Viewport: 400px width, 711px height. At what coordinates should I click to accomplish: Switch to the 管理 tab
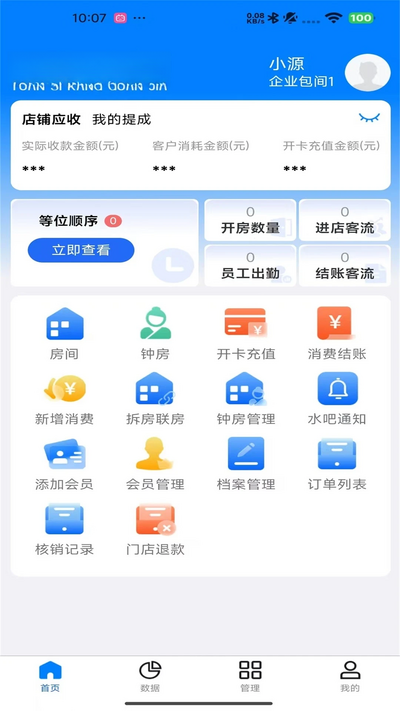[x=250, y=677]
